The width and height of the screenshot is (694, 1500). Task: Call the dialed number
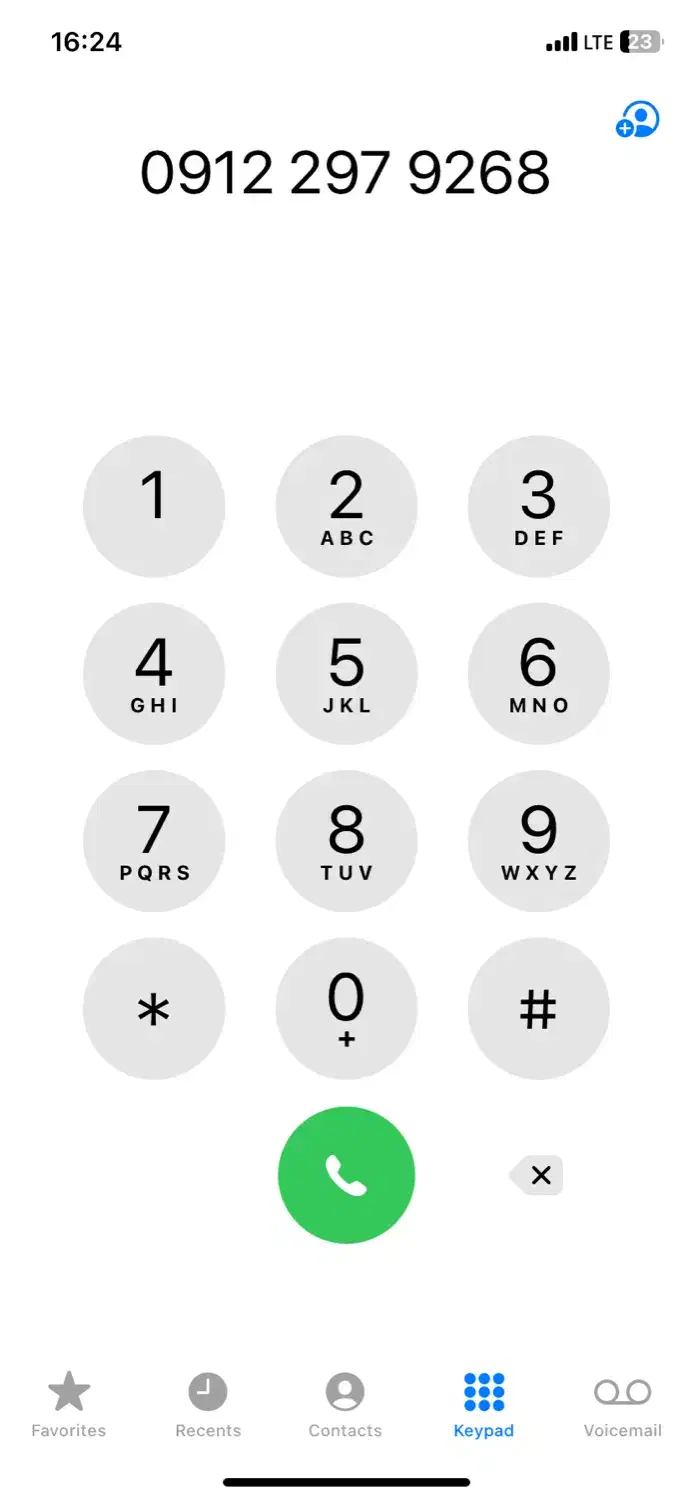tap(346, 1175)
